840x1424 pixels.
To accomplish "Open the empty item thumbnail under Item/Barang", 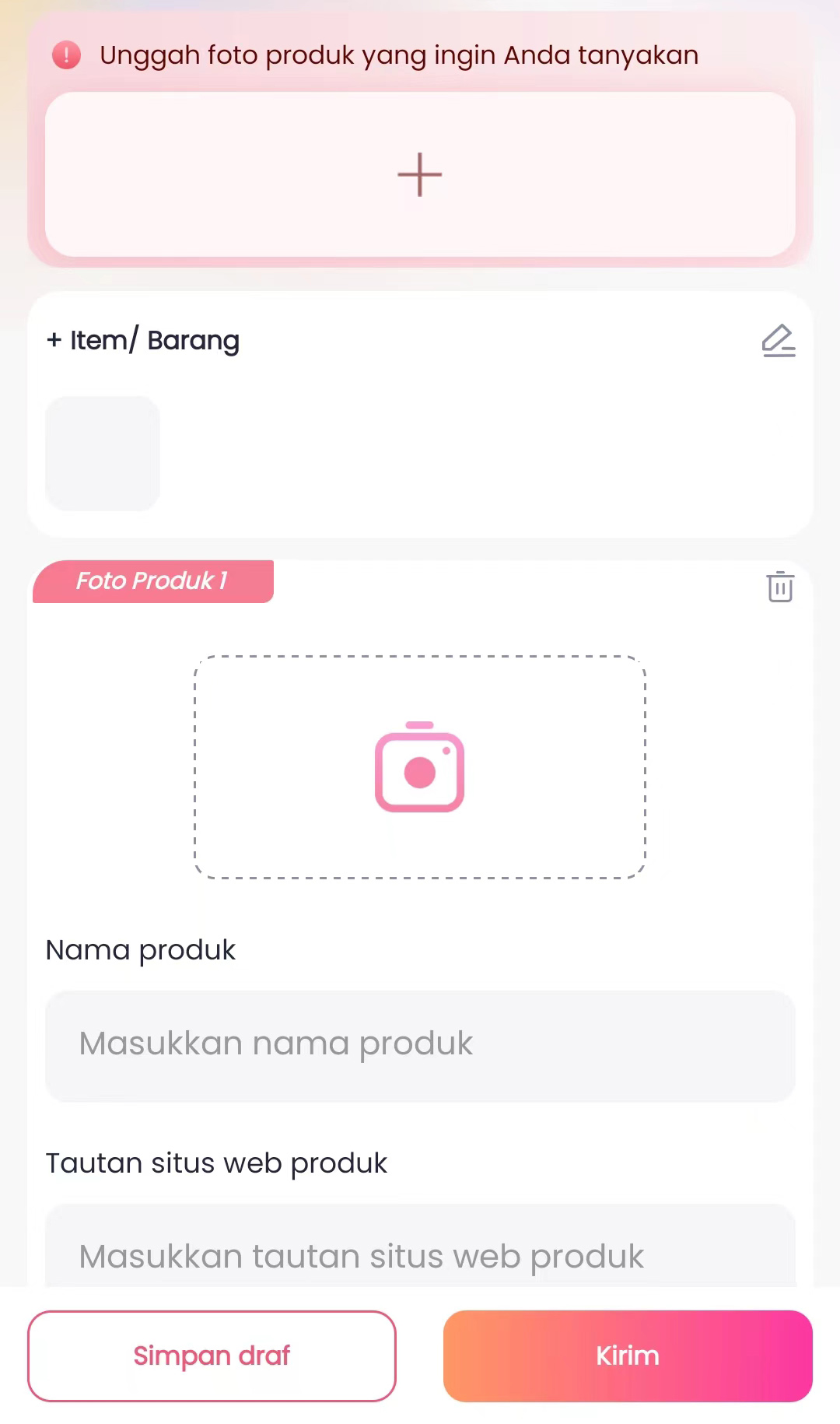I will (103, 454).
